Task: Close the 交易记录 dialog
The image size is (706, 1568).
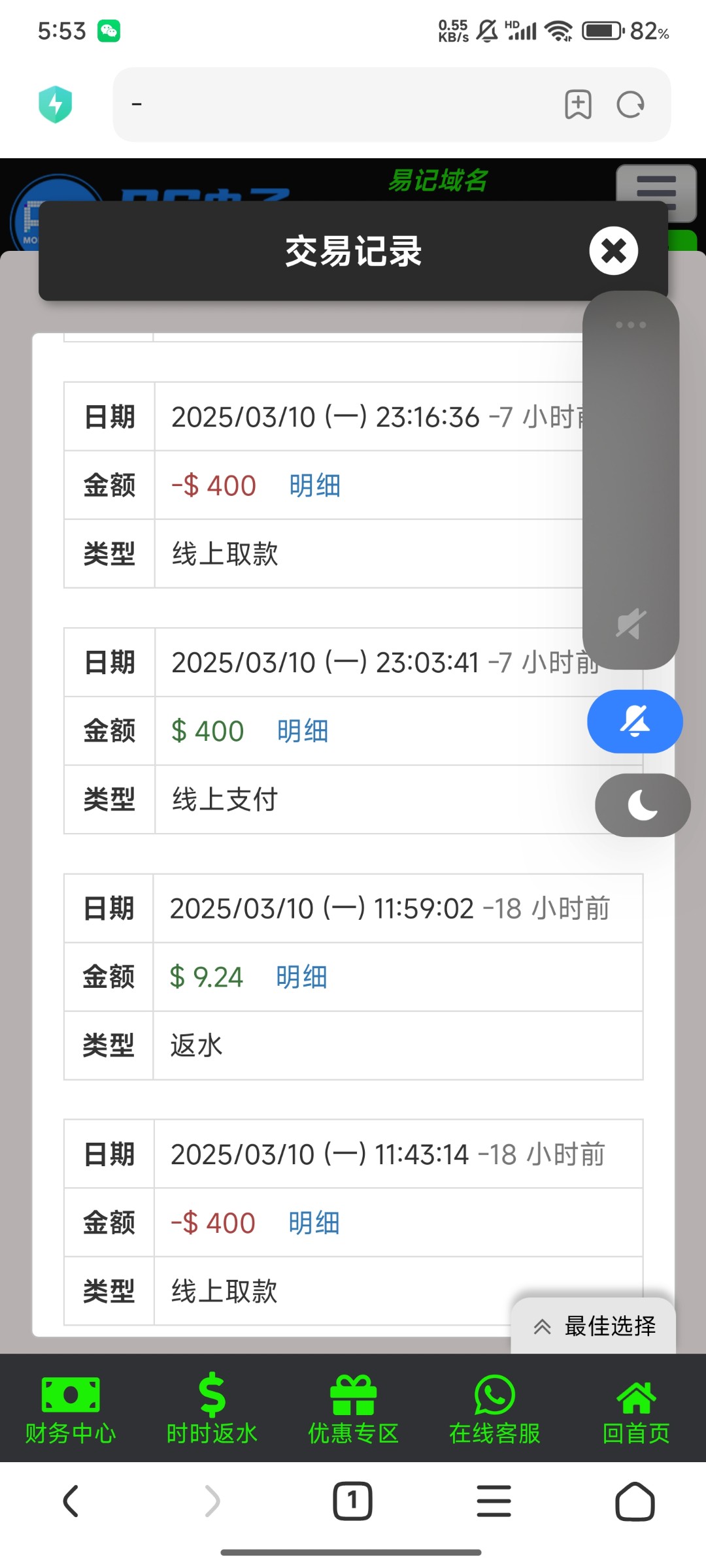Action: (x=613, y=251)
